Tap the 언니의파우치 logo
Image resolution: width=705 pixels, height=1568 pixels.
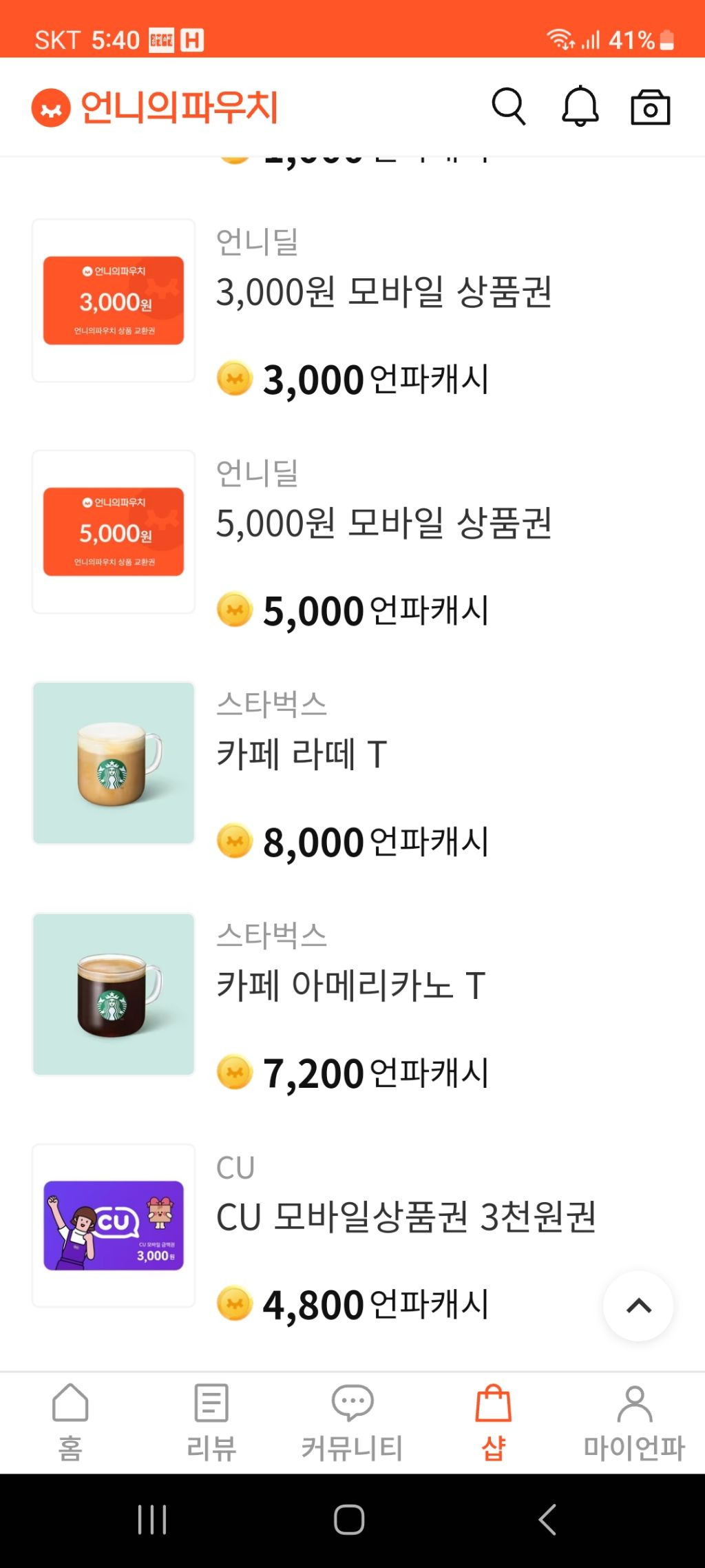coord(155,107)
